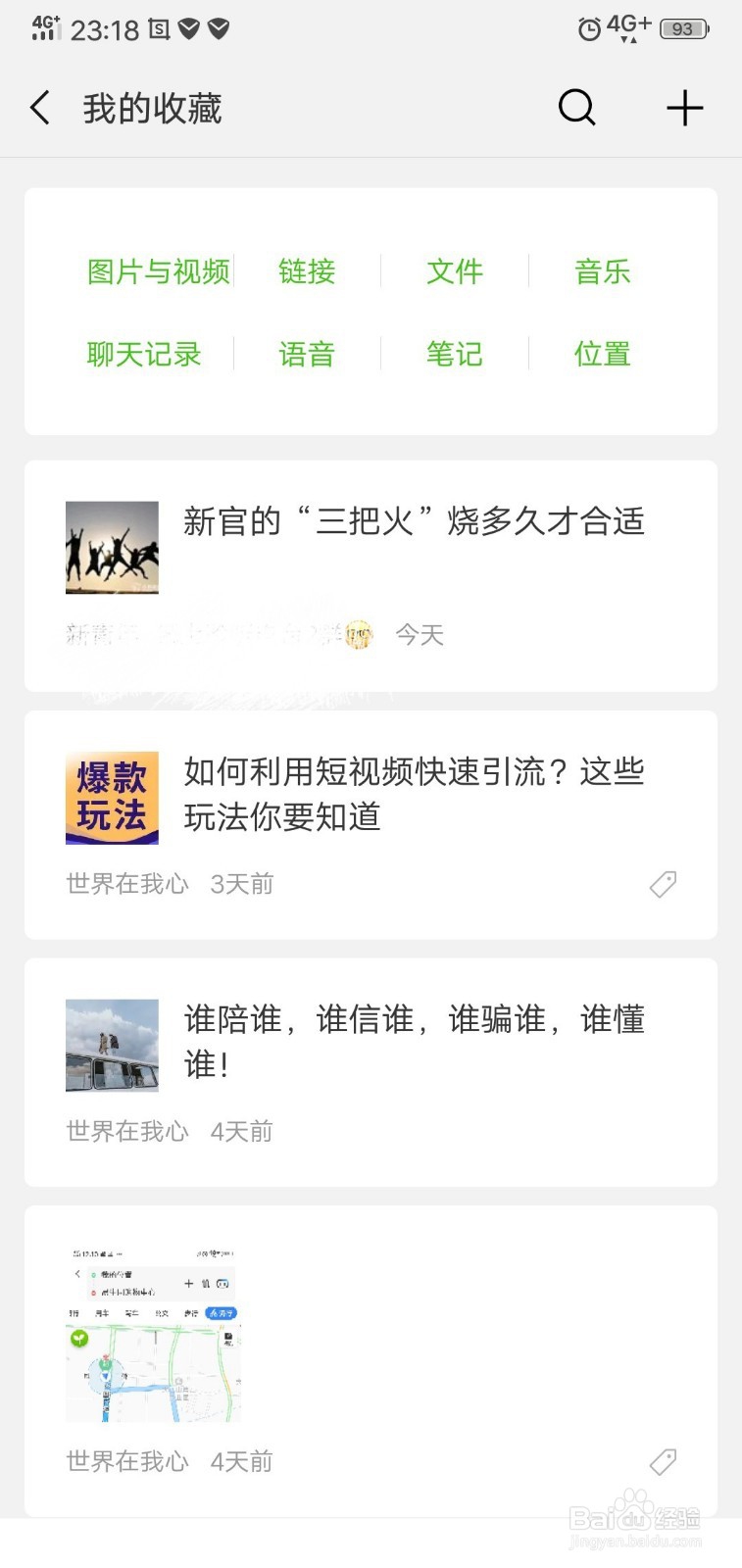The image size is (742, 1568).
Task: Filter by 聊天记录
Action: click(144, 354)
